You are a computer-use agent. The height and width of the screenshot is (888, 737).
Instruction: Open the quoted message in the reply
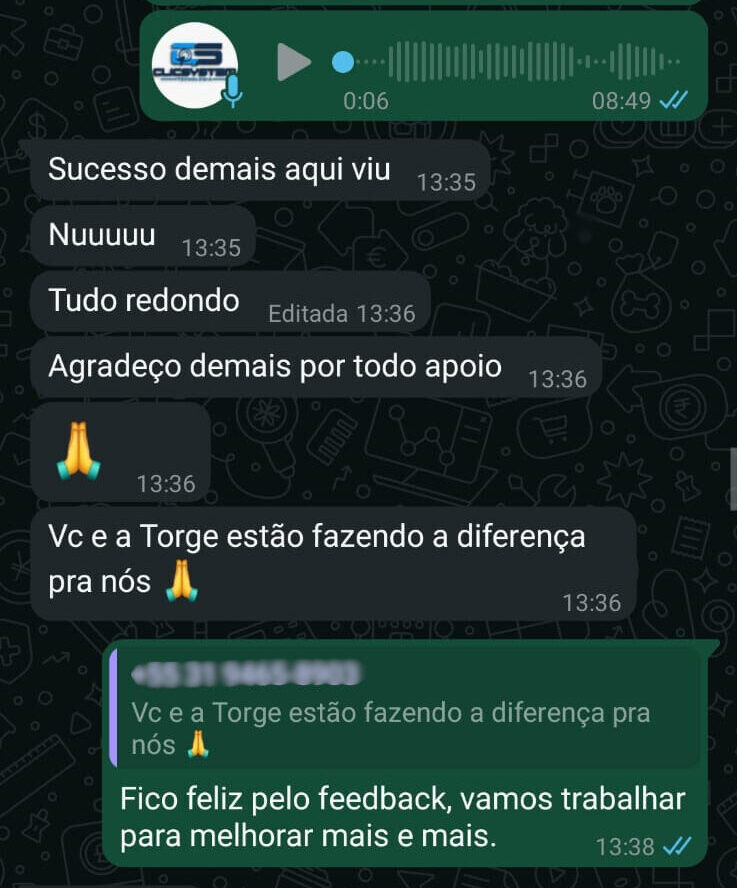(x=400, y=710)
